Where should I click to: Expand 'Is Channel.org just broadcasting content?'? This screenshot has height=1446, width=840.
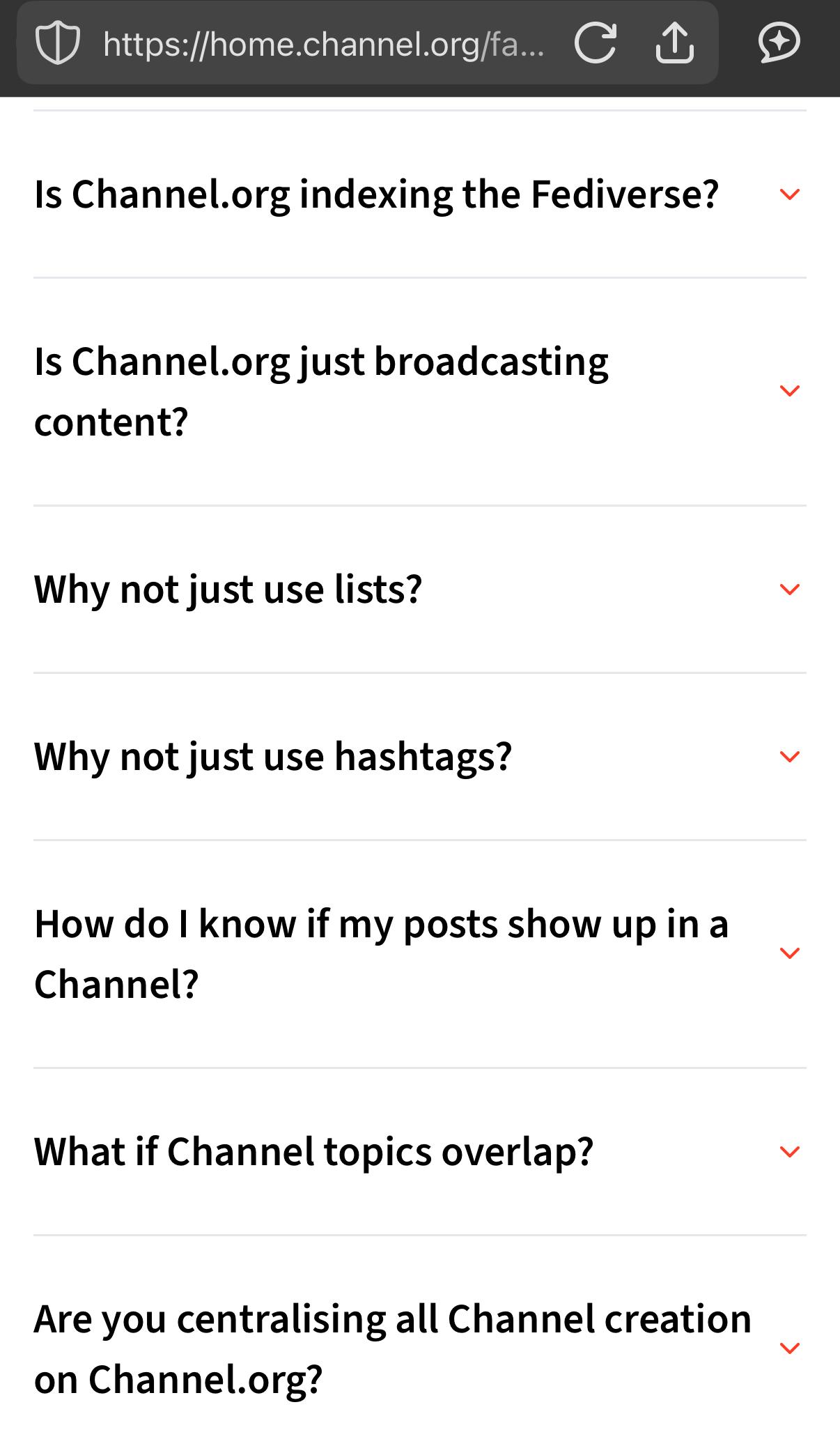coord(420,392)
